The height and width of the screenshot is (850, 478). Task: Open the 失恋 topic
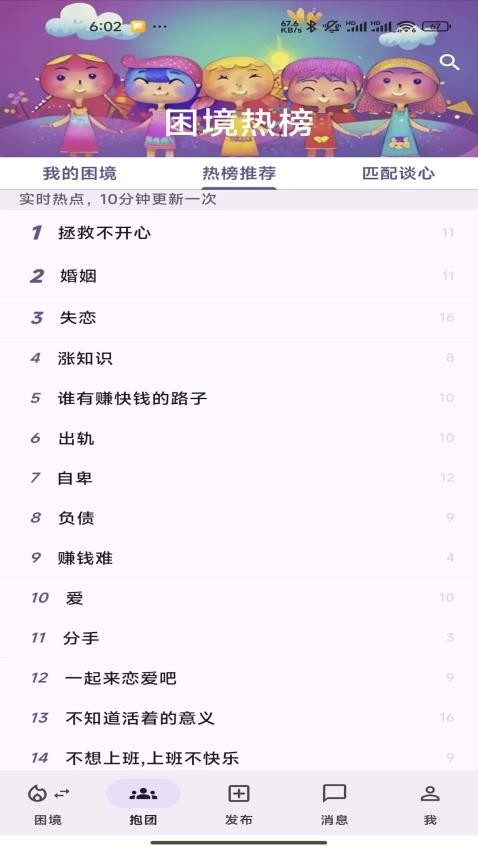click(239, 318)
